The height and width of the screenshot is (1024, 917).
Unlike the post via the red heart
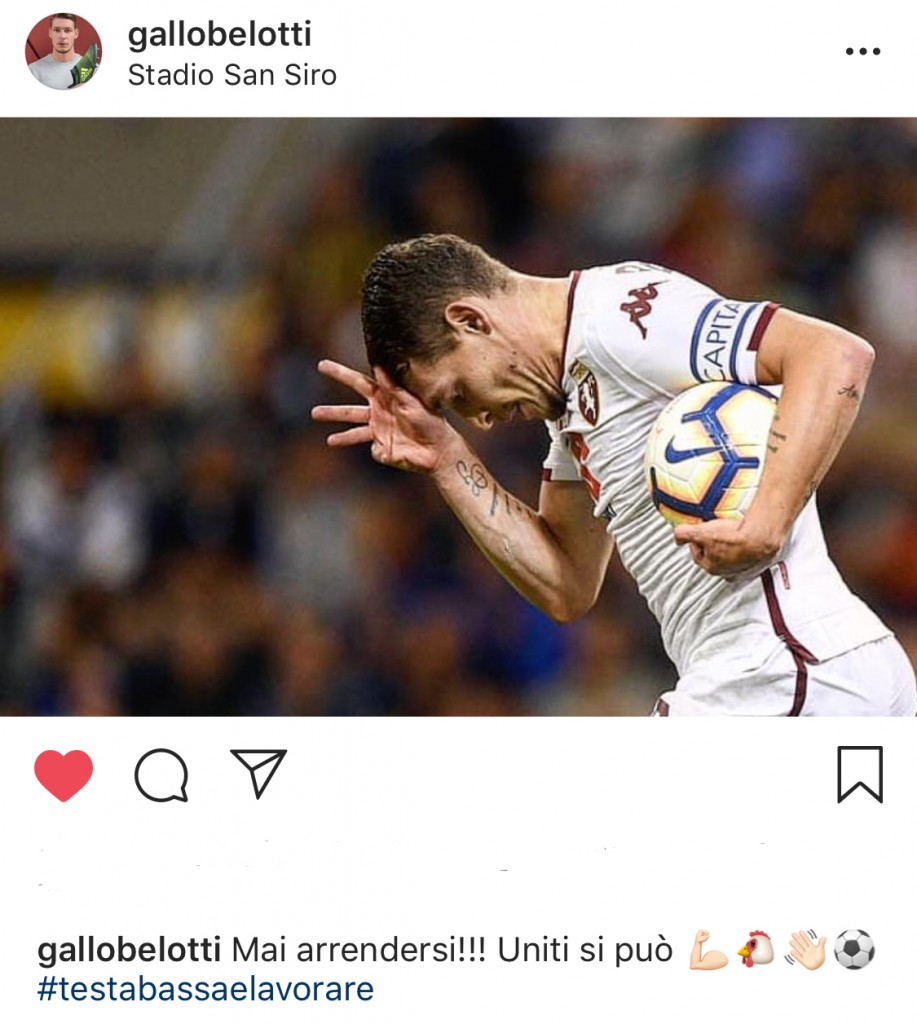click(63, 775)
